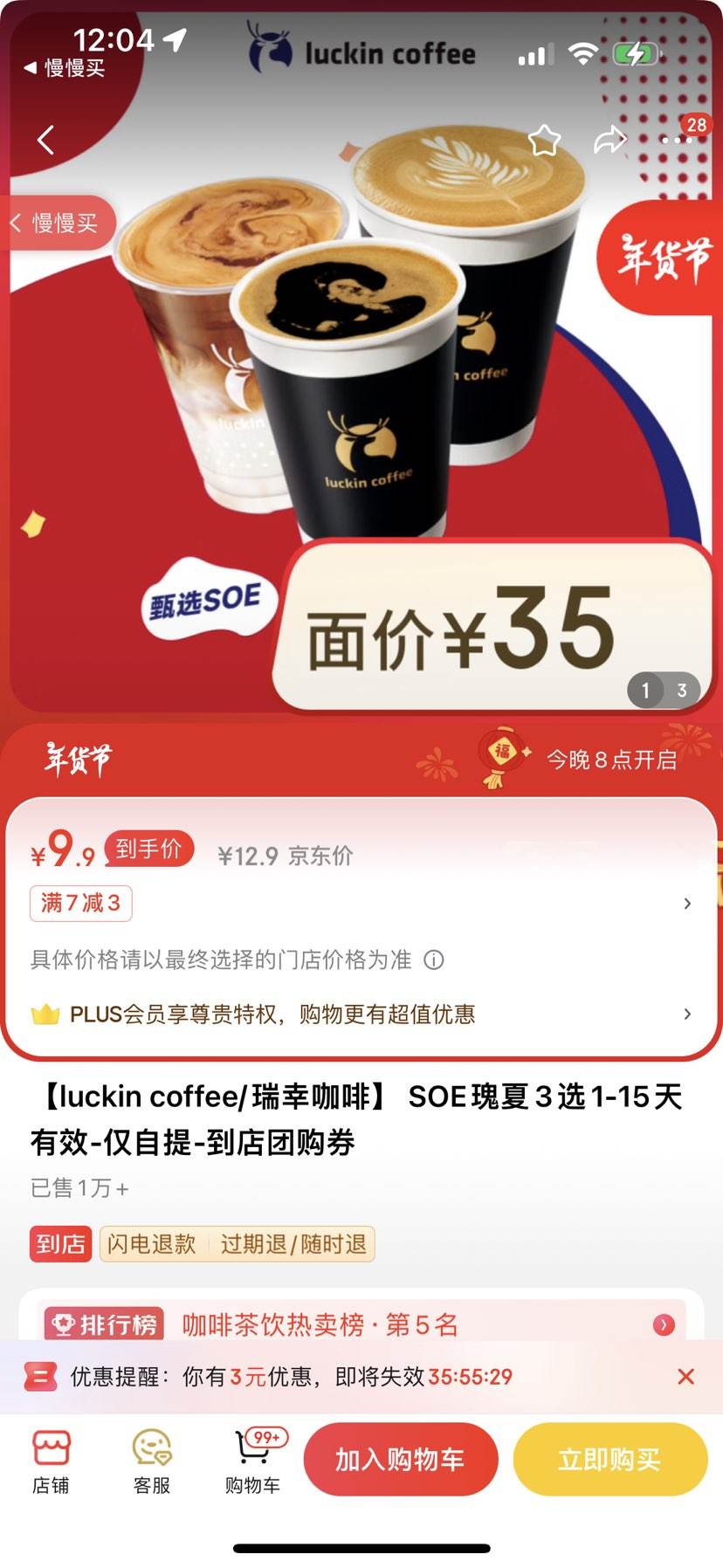Open the 满7减3 coupon details
This screenshot has height=1568, width=723.
pyautogui.click(x=81, y=903)
